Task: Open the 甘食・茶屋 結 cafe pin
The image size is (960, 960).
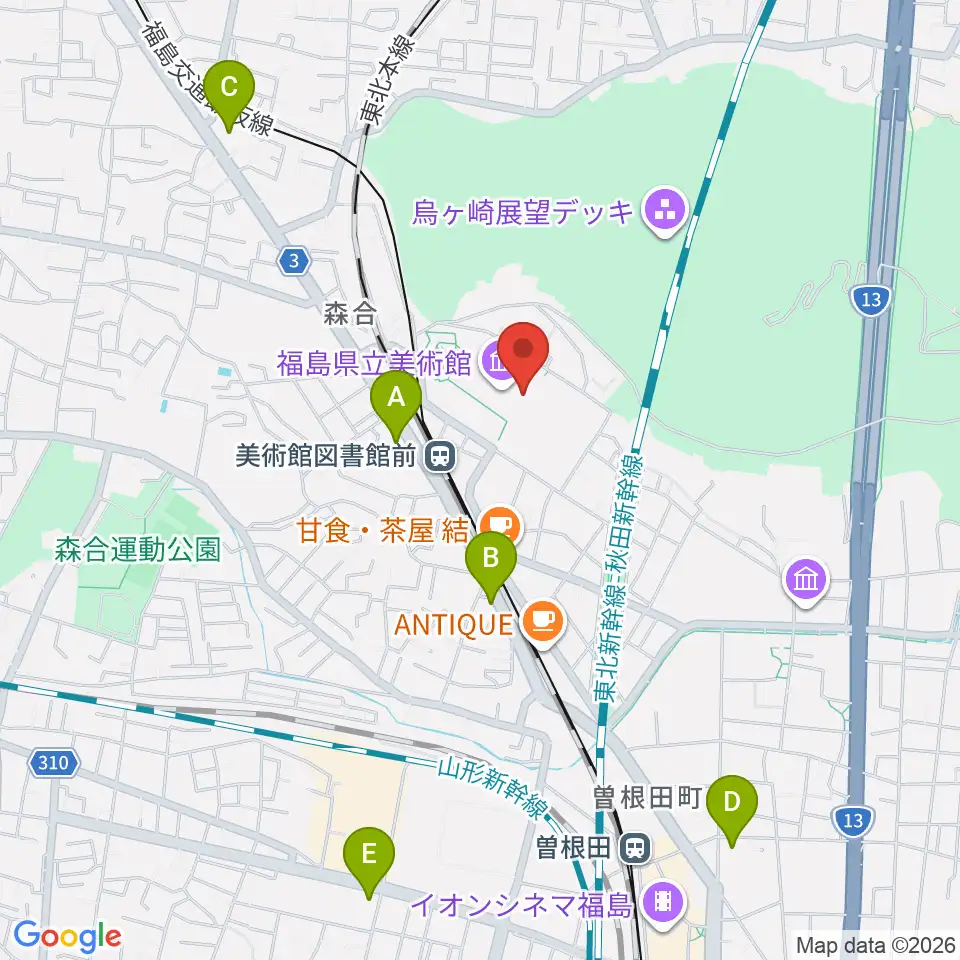Action: pos(501,527)
